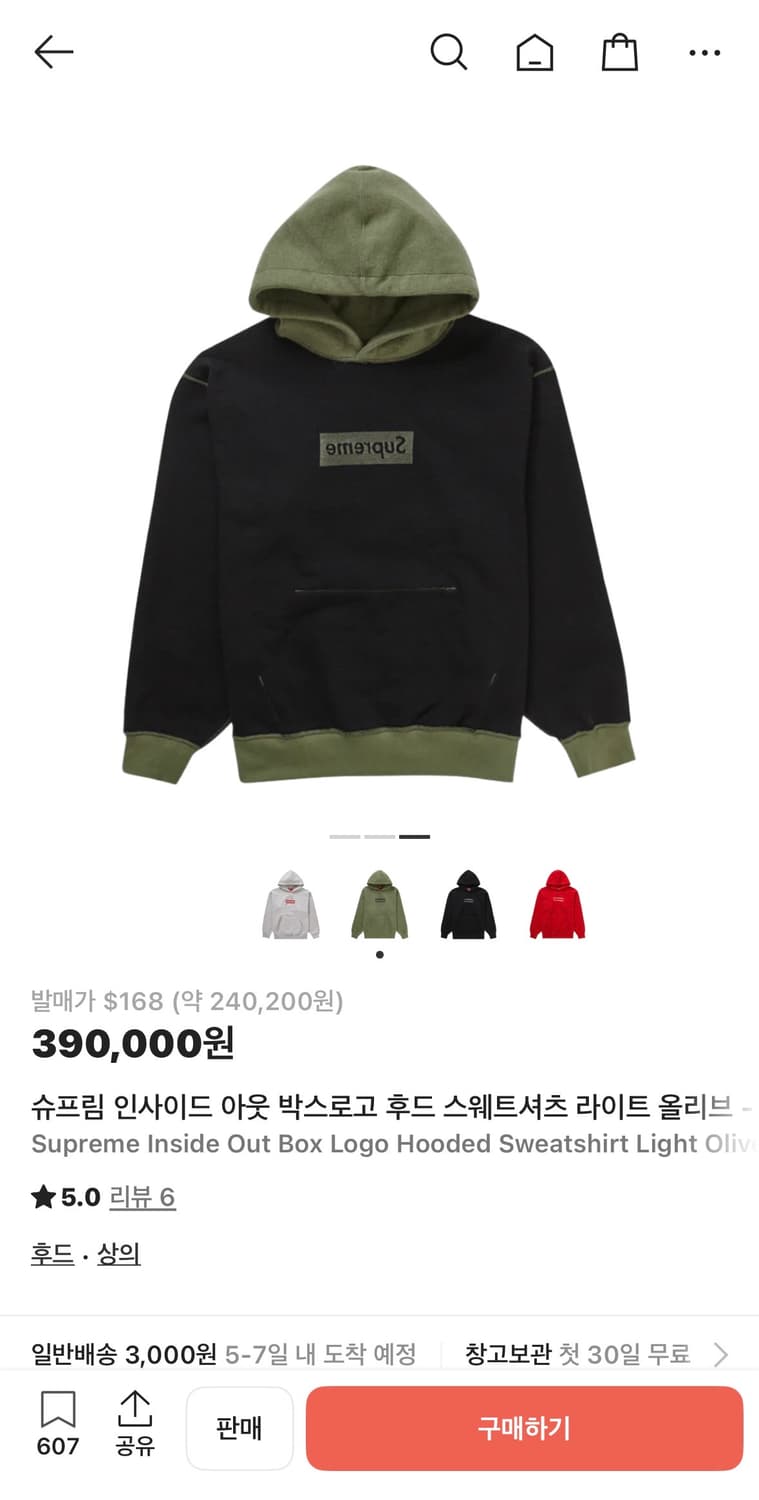Image resolution: width=759 pixels, height=1500 pixels.
Task: Jump to the third image carousel dot
Action: (412, 835)
